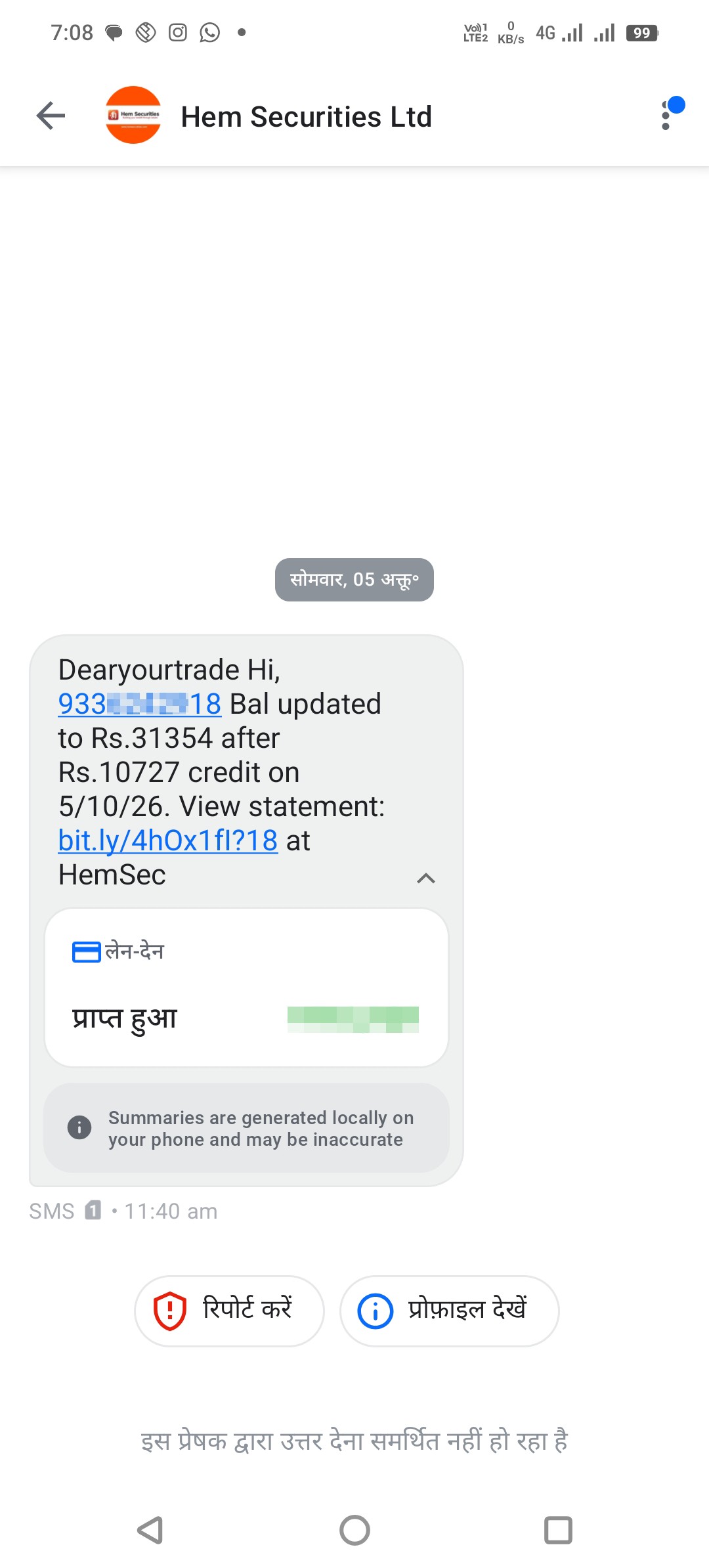Open recent apps from the navigation bar
This screenshot has width=709, height=1568.
tap(558, 1530)
